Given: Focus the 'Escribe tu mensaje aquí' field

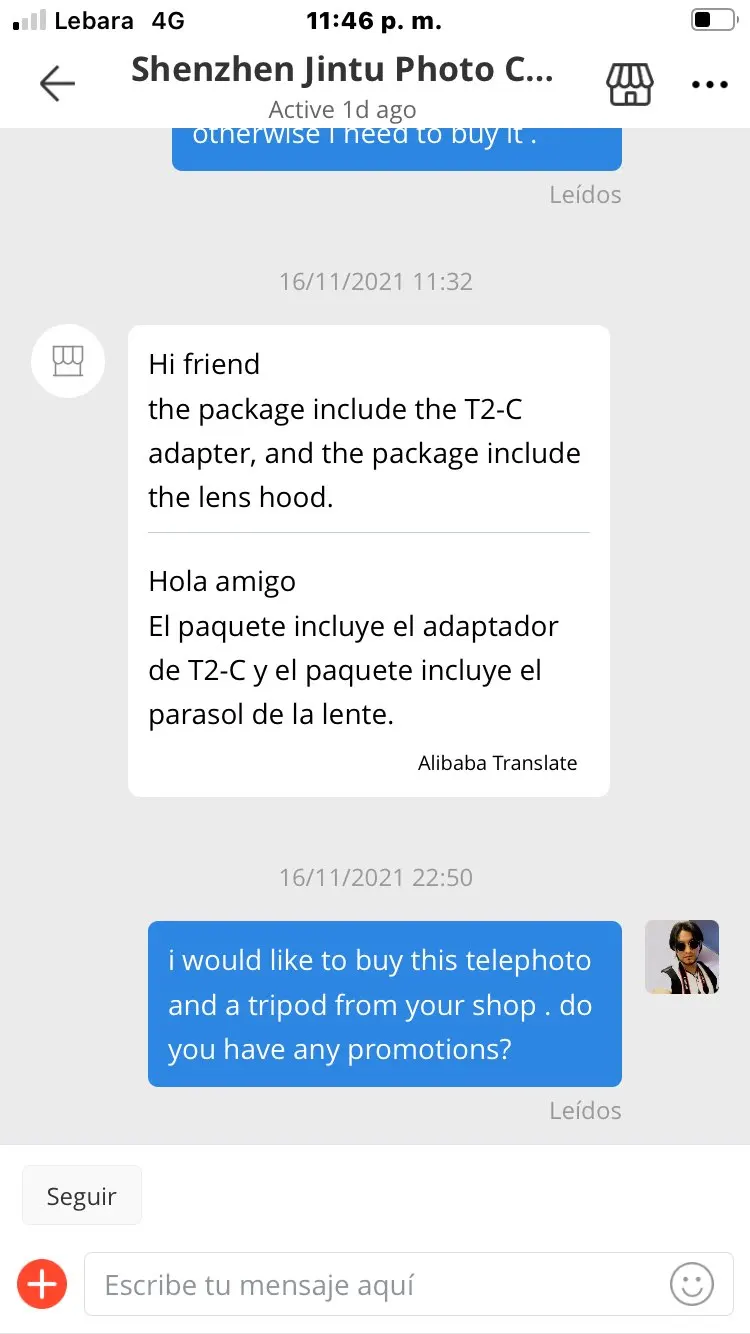Looking at the screenshot, I should click(x=380, y=1284).
